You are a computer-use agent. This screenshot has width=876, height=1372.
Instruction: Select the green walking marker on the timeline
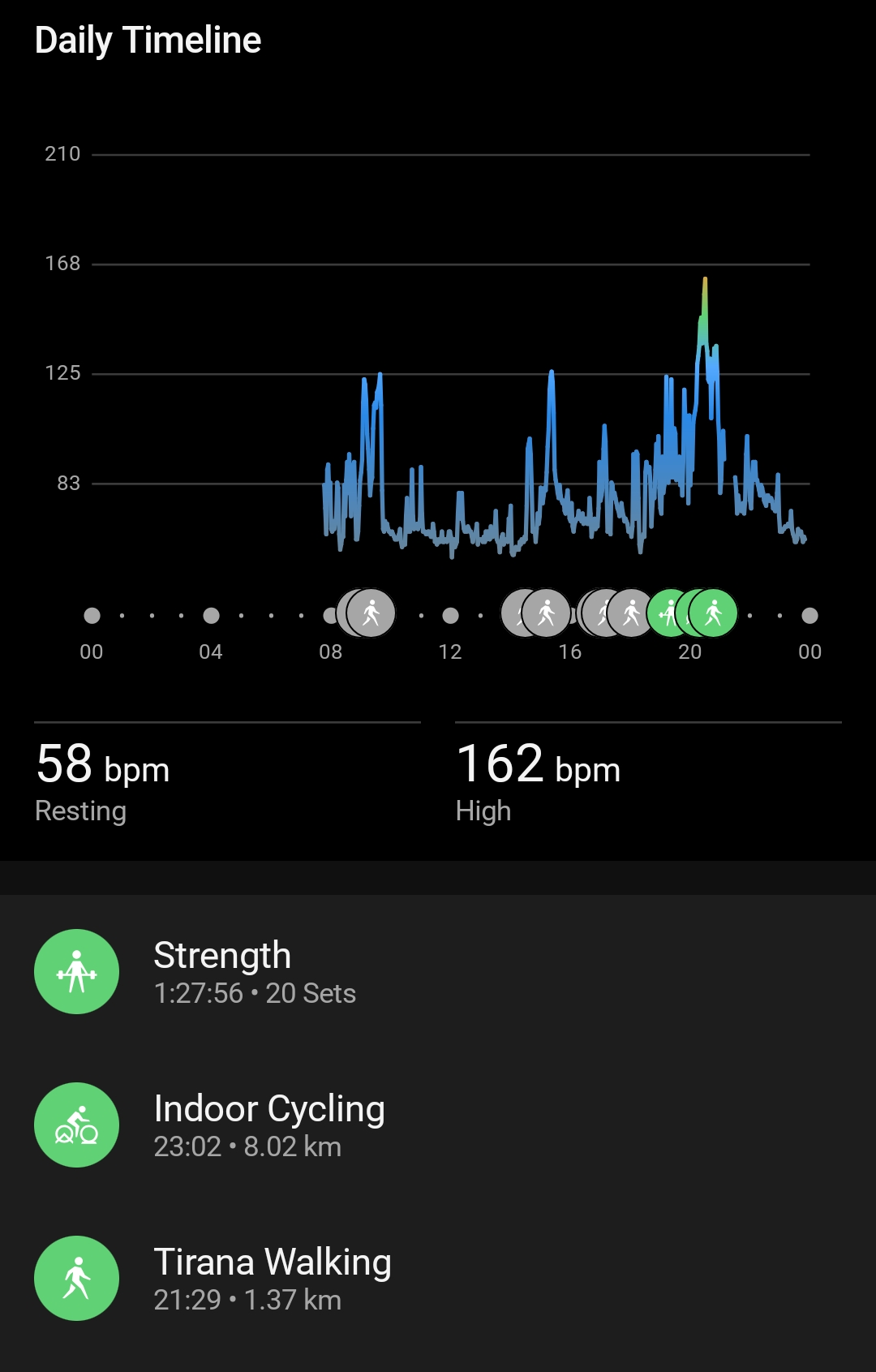715,613
